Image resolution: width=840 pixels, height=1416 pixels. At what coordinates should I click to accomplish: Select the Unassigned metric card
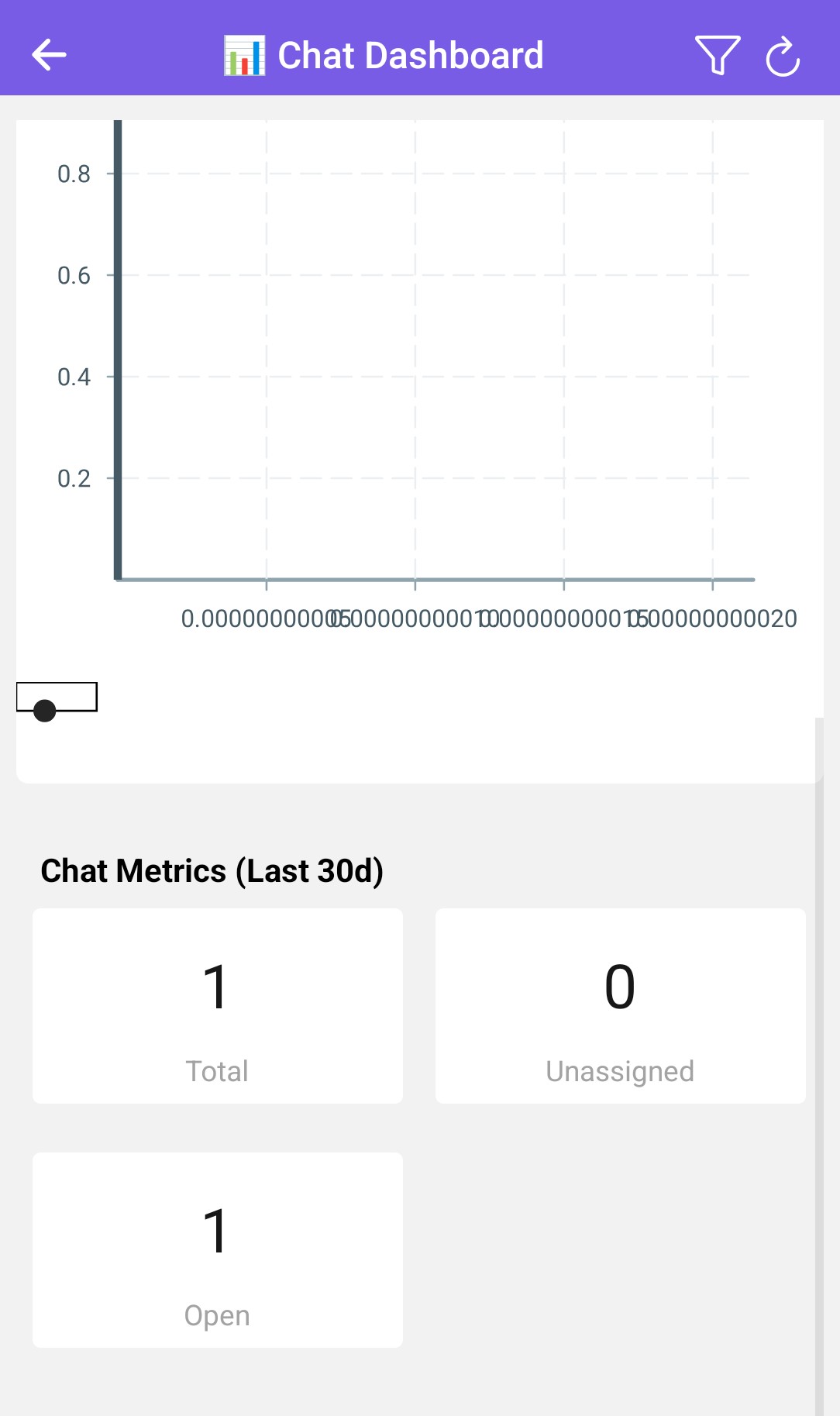coord(621,1005)
